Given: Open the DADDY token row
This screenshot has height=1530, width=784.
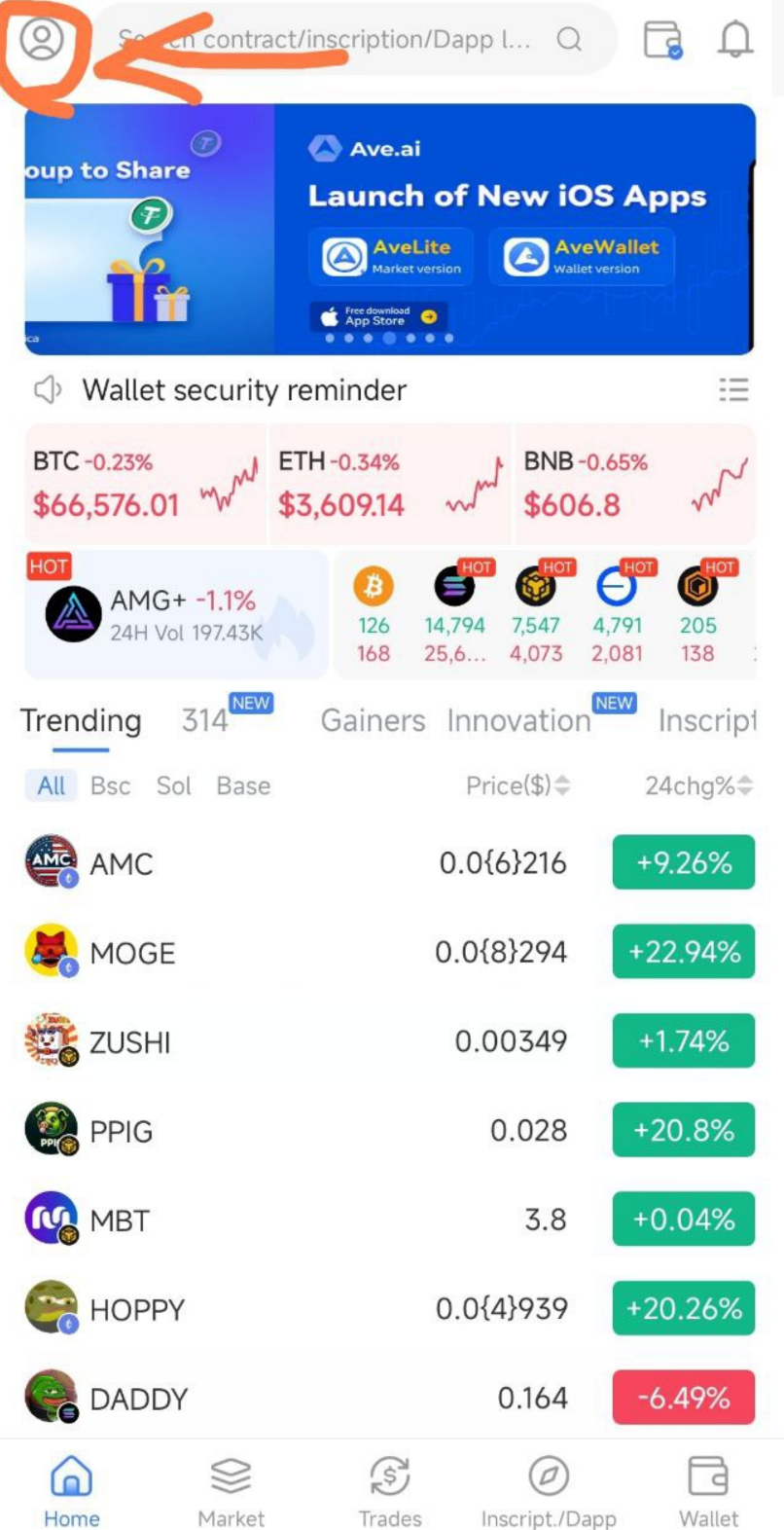Looking at the screenshot, I should [x=389, y=1399].
